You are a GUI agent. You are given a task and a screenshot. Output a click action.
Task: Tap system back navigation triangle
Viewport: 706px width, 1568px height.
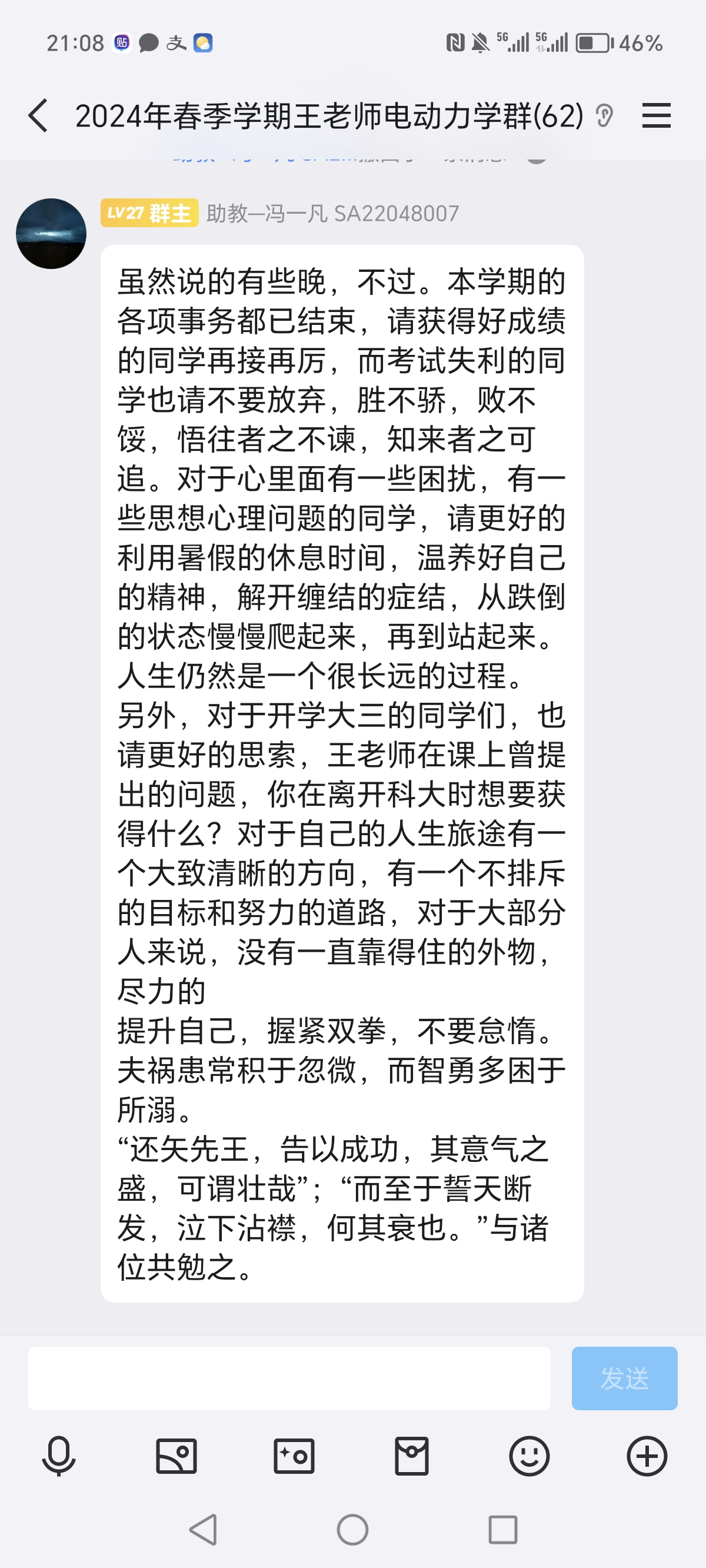(x=204, y=1529)
